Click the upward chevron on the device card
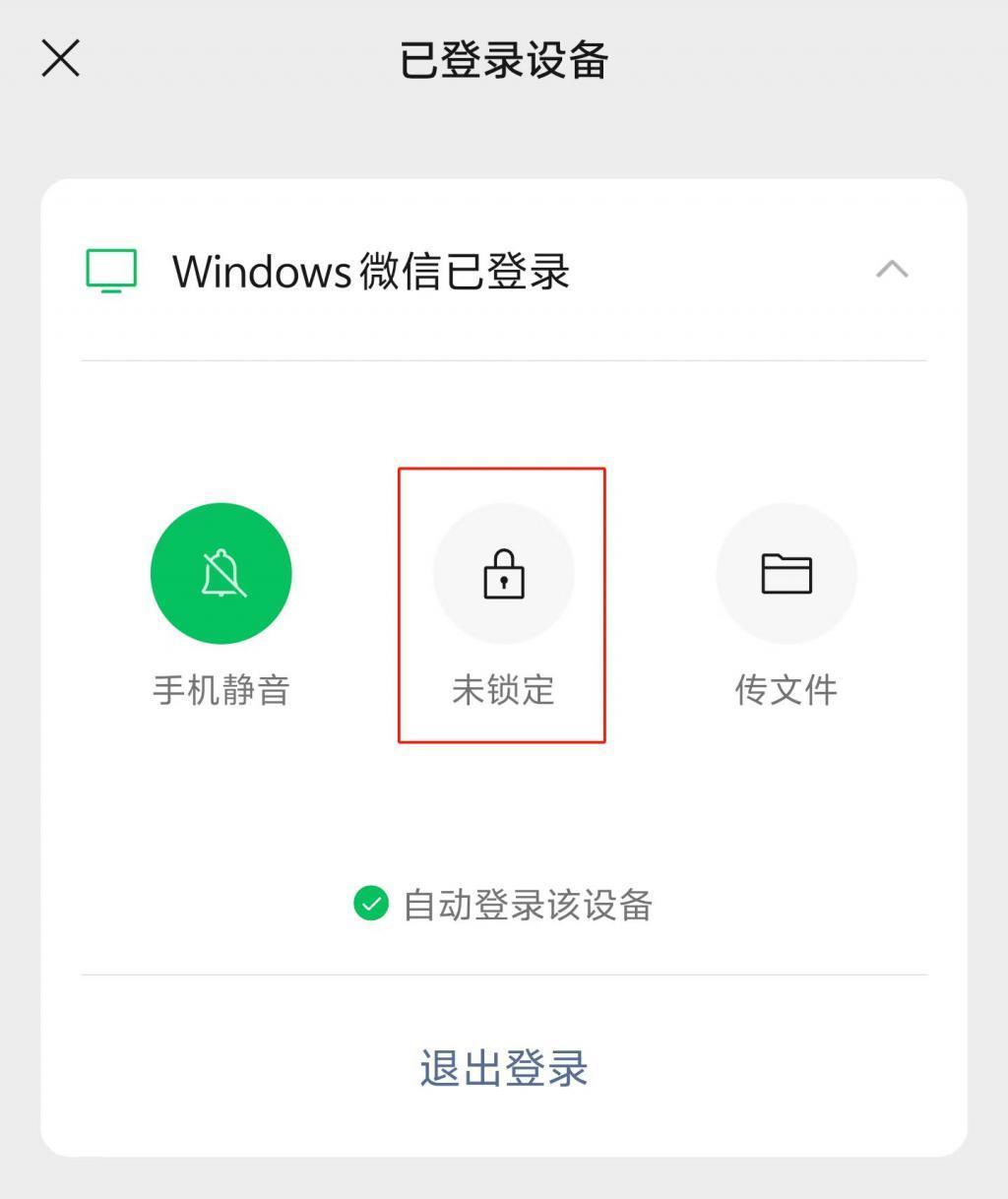This screenshot has width=1008, height=1199. [893, 270]
